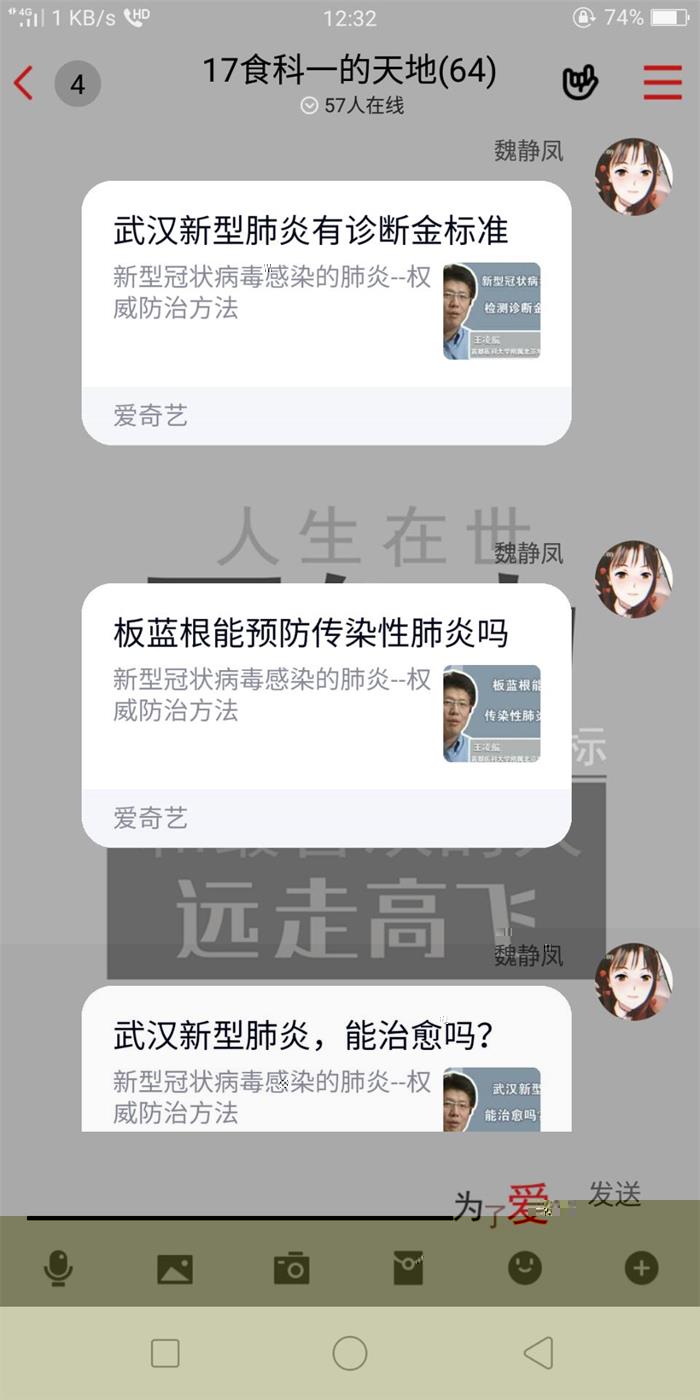Go back from the group chat
The height and width of the screenshot is (1400, 700).
point(24,83)
